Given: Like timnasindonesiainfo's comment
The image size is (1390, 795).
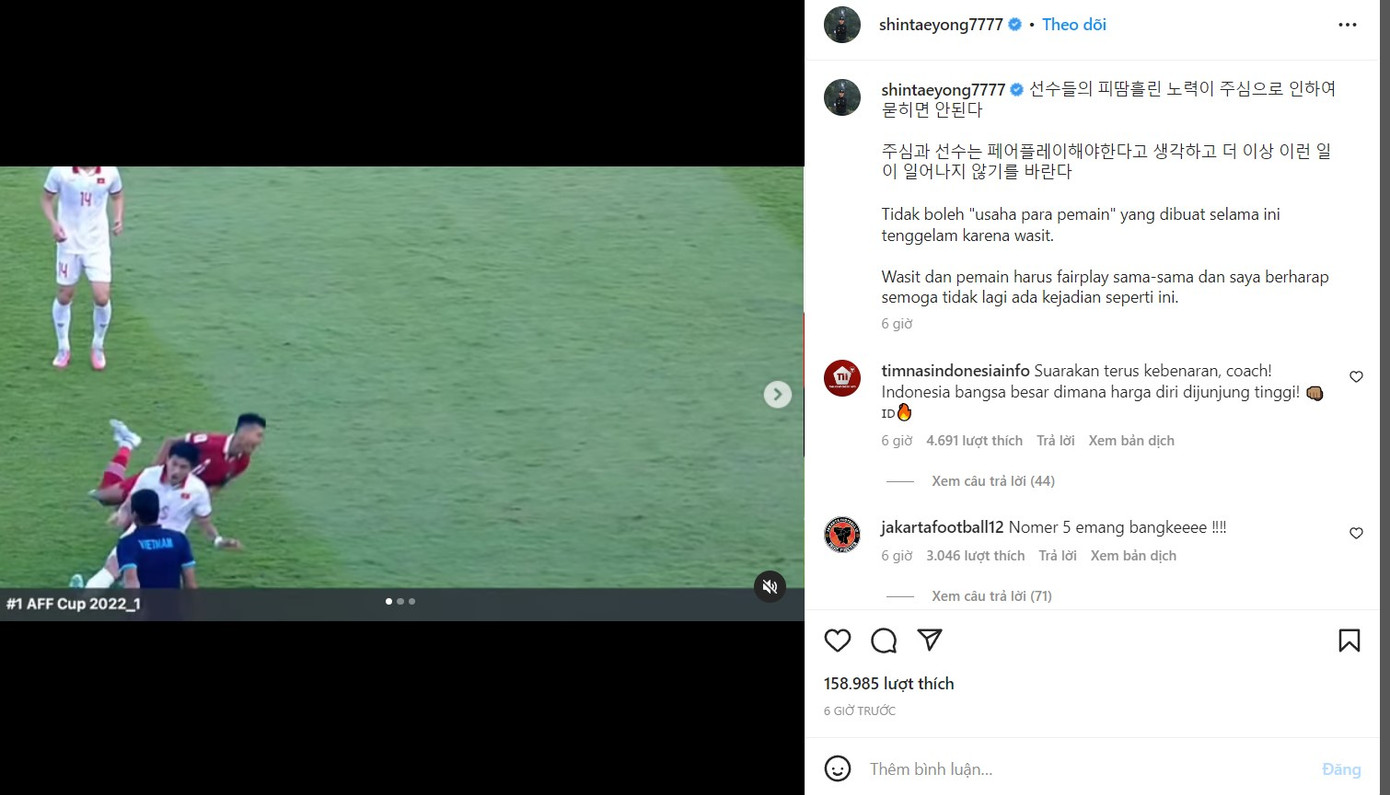Looking at the screenshot, I should 1356,377.
